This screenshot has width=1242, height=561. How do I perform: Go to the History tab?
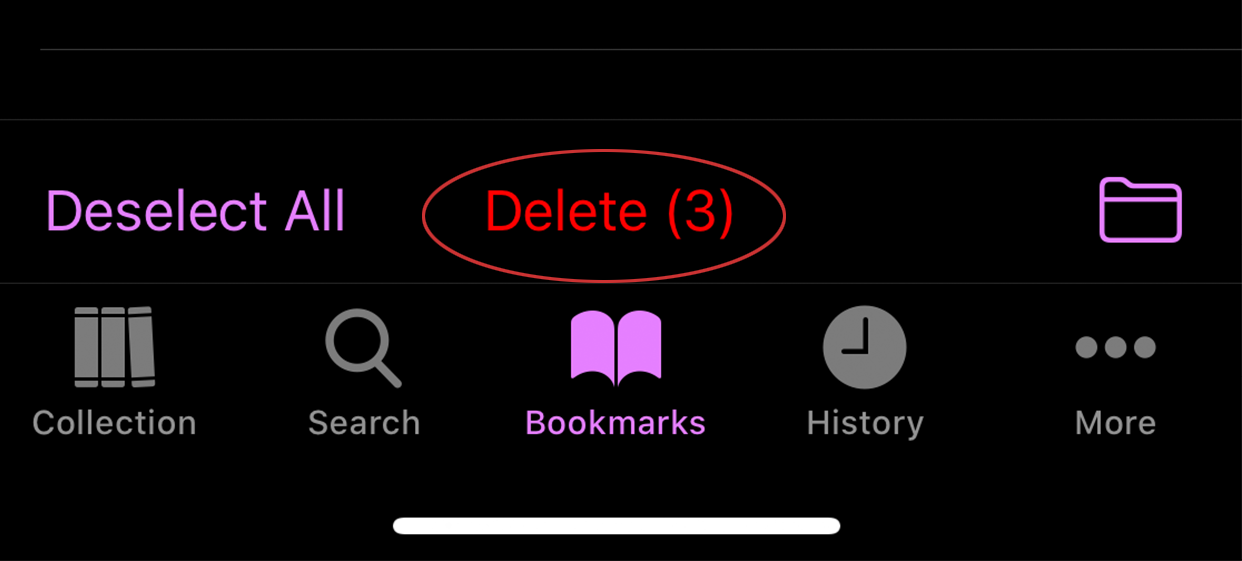(x=864, y=373)
